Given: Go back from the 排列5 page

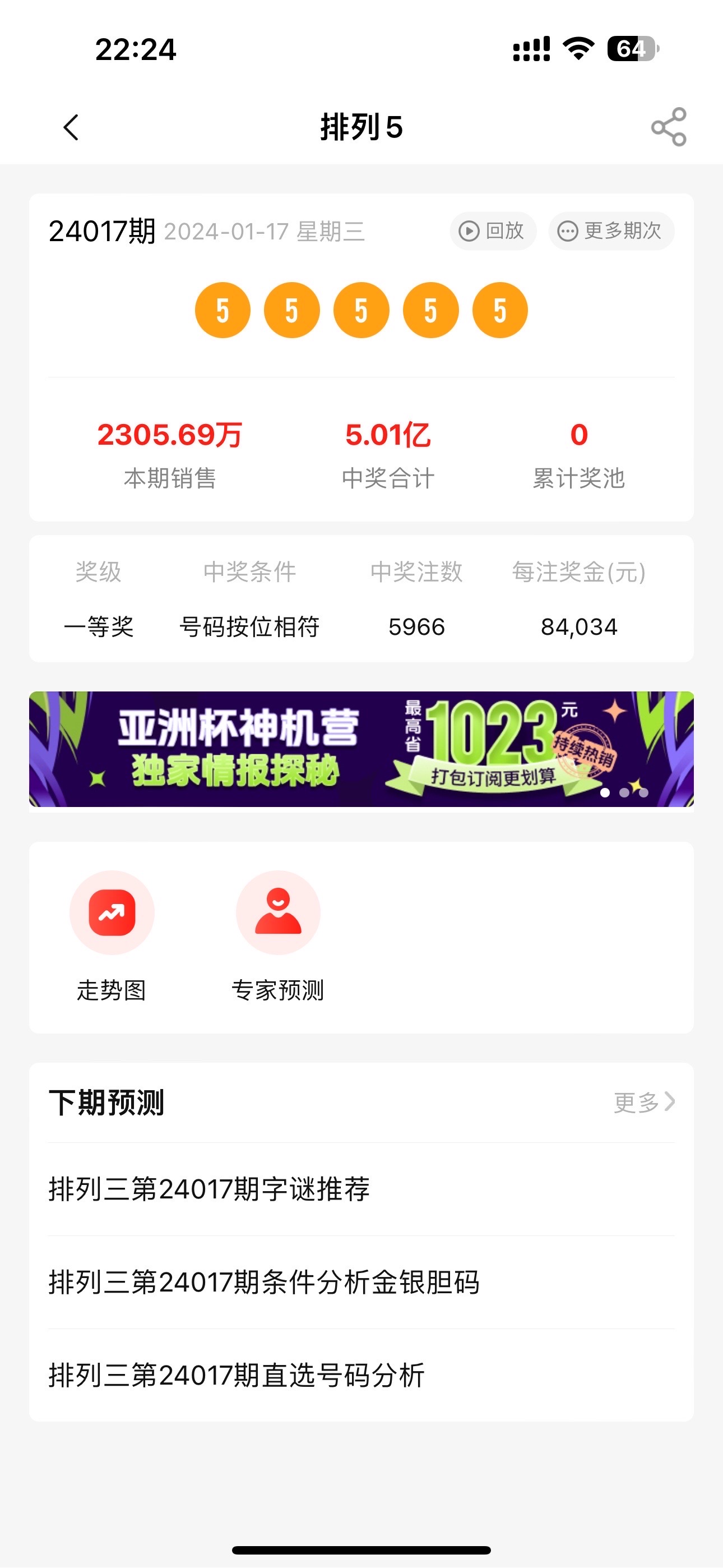Looking at the screenshot, I should [71, 127].
